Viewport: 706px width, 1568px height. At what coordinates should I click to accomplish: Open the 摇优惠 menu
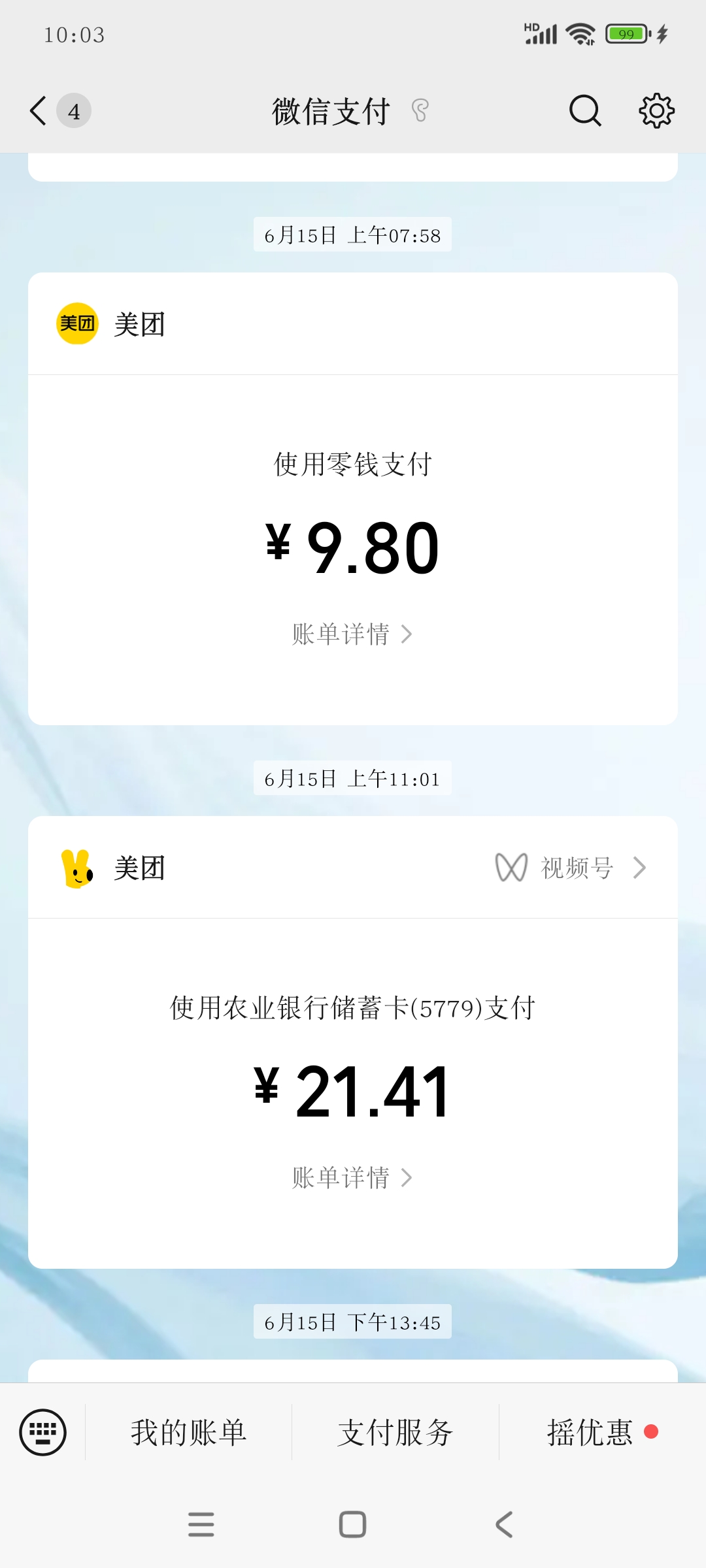(x=591, y=1432)
